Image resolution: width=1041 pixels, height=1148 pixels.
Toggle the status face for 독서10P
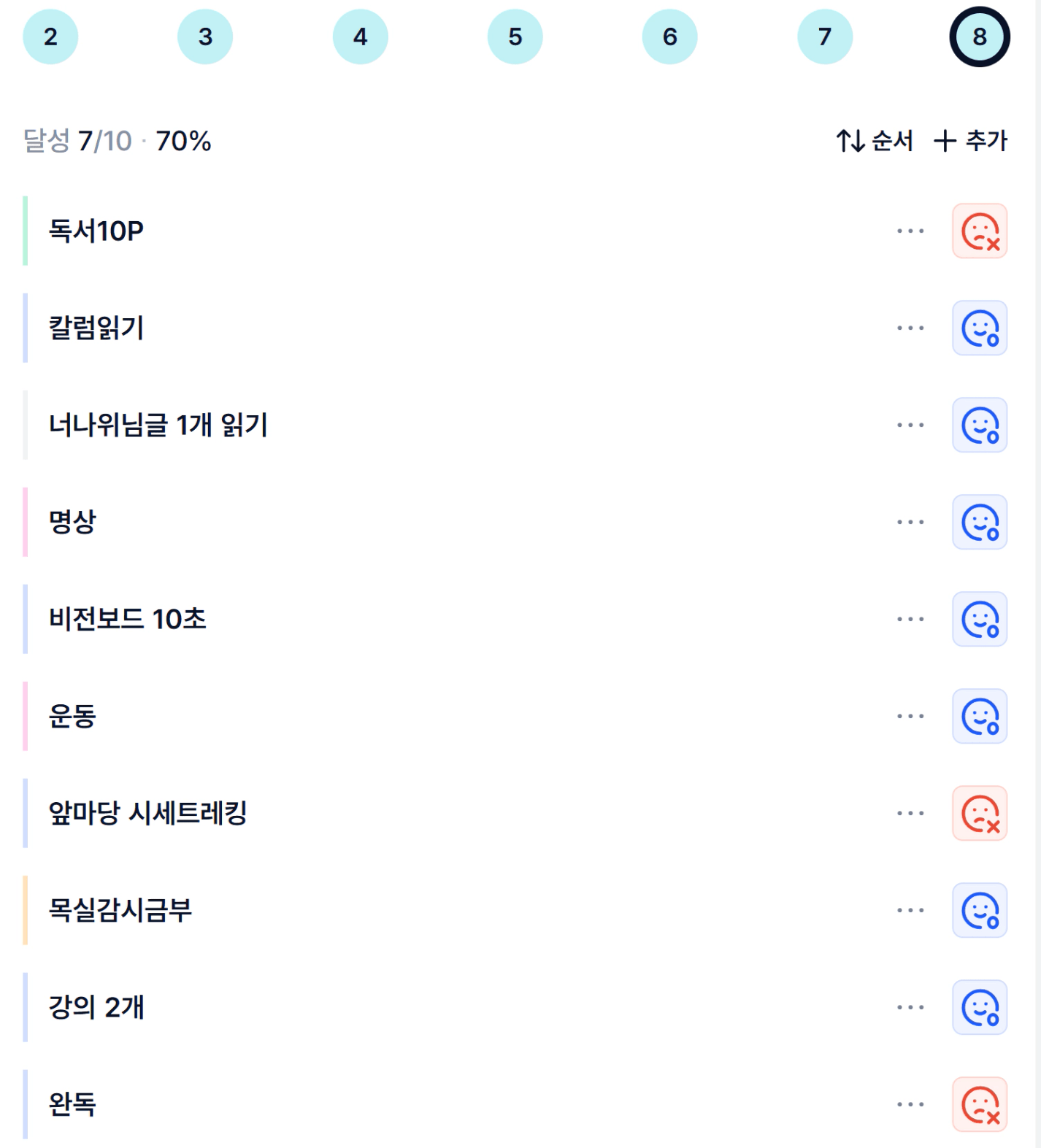(x=979, y=231)
